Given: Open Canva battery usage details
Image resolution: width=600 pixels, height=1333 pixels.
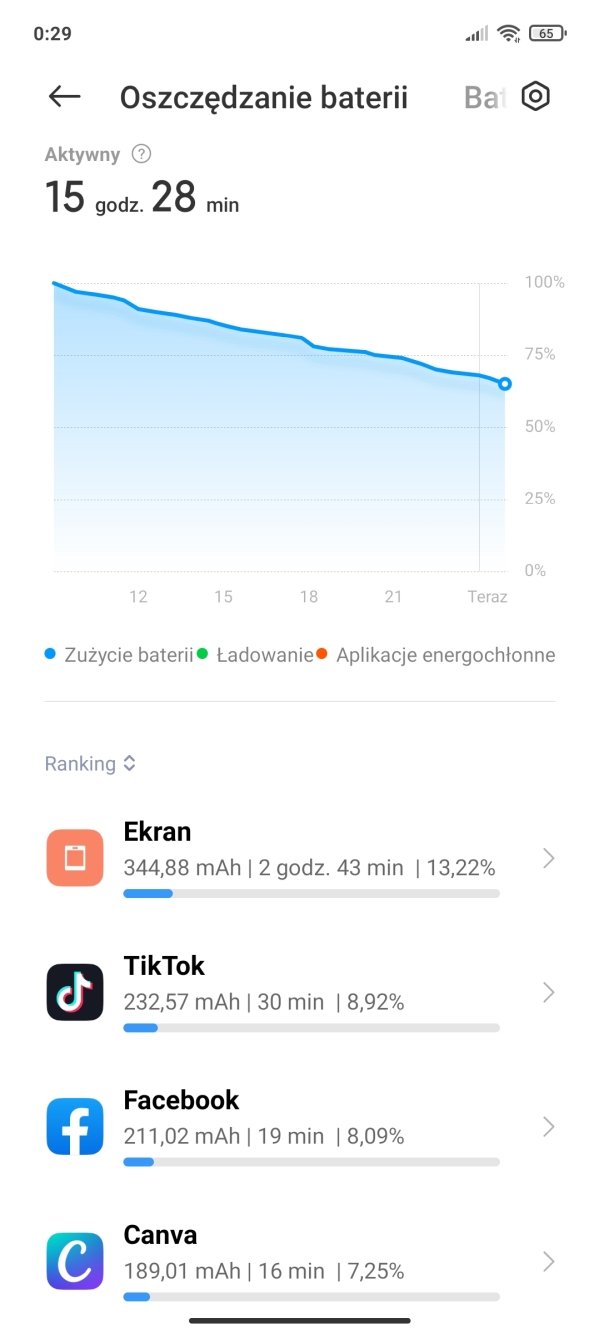Looking at the screenshot, I should [x=300, y=1261].
